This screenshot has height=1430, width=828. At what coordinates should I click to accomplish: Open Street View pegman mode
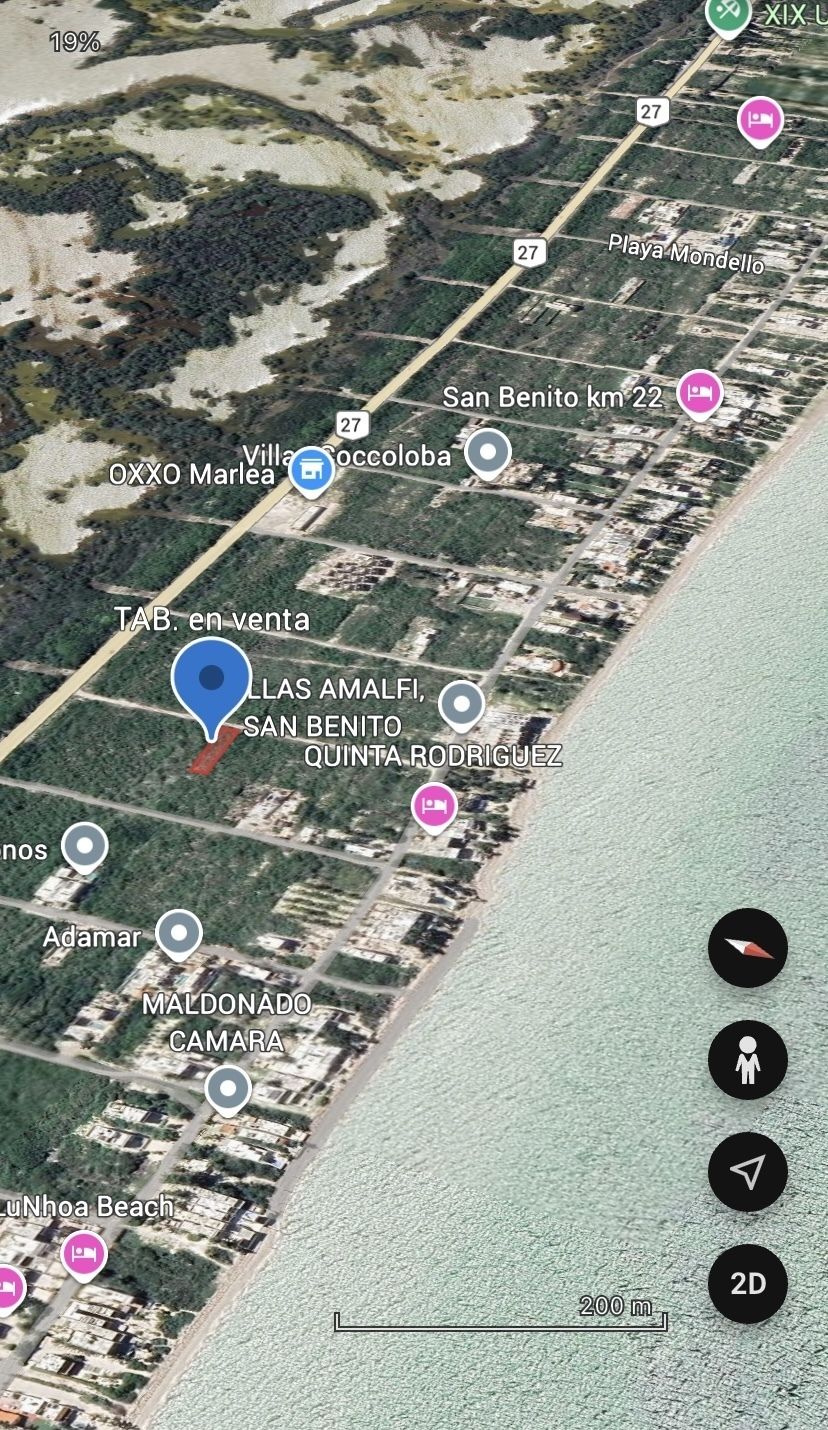[748, 1060]
